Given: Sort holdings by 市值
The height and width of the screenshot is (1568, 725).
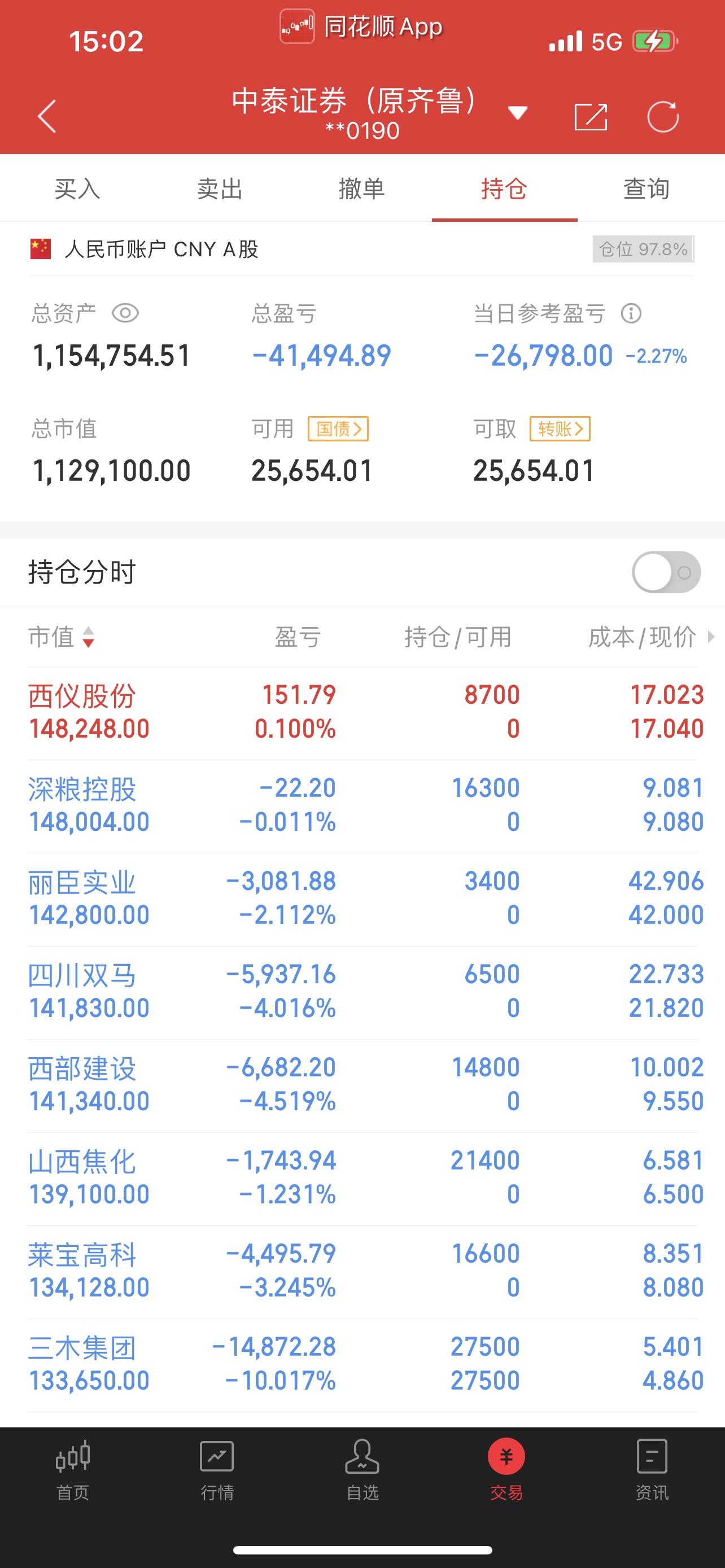Looking at the screenshot, I should [61, 637].
